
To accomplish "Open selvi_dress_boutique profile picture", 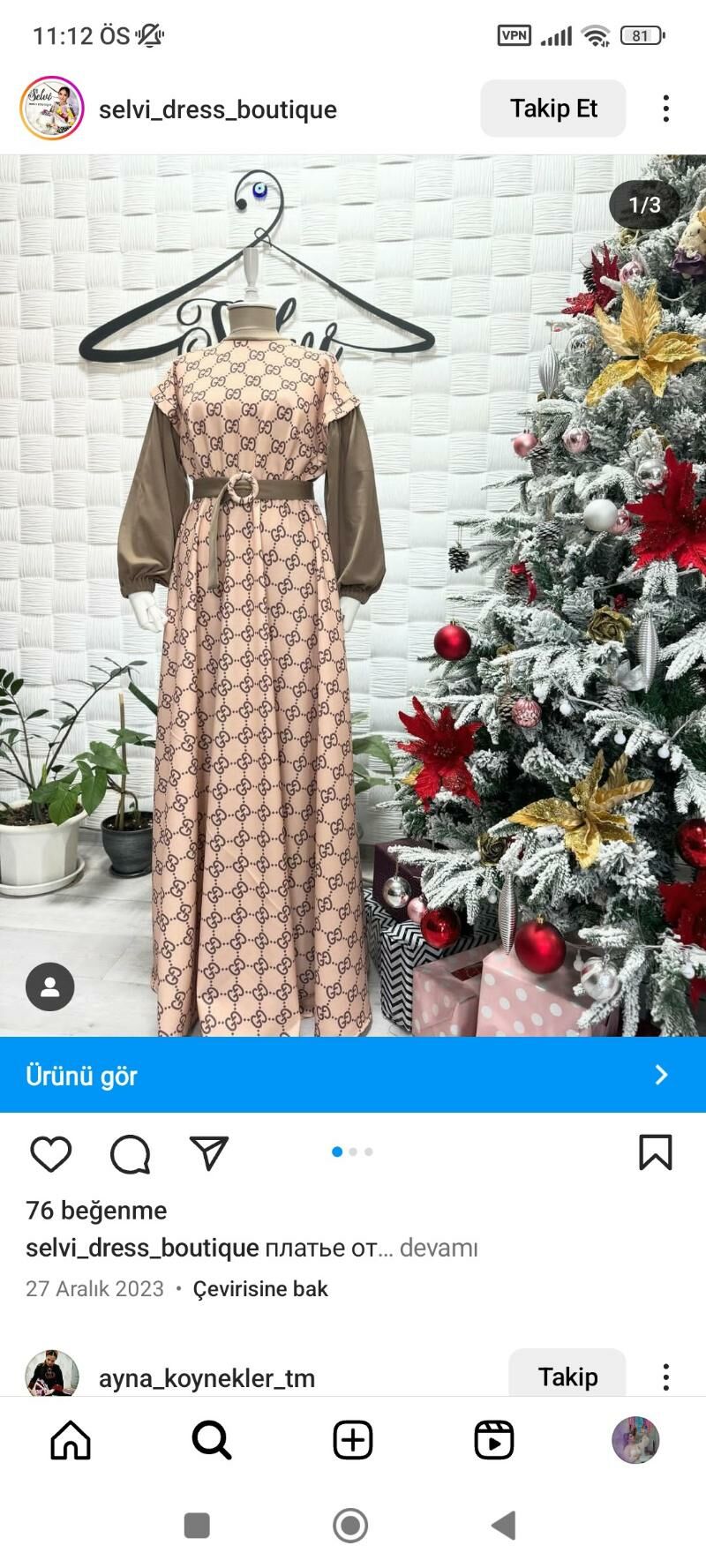I will (52, 109).
